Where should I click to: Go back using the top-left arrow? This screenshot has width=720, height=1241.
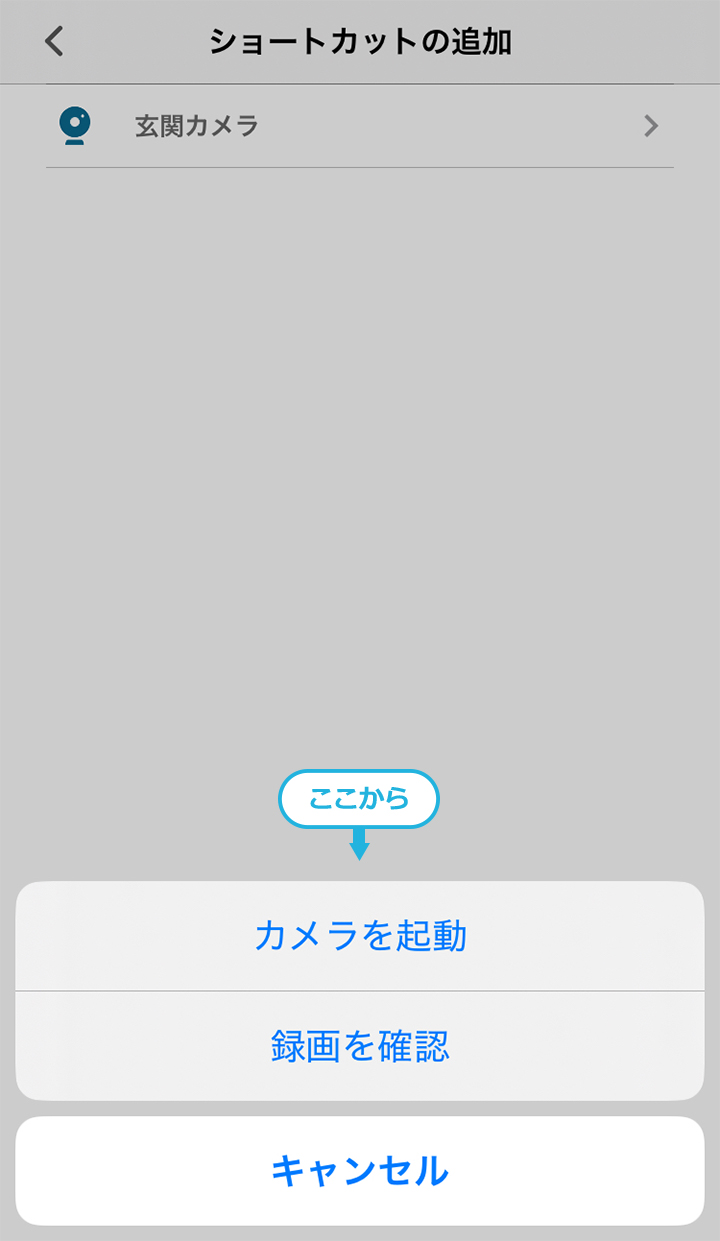coord(55,42)
